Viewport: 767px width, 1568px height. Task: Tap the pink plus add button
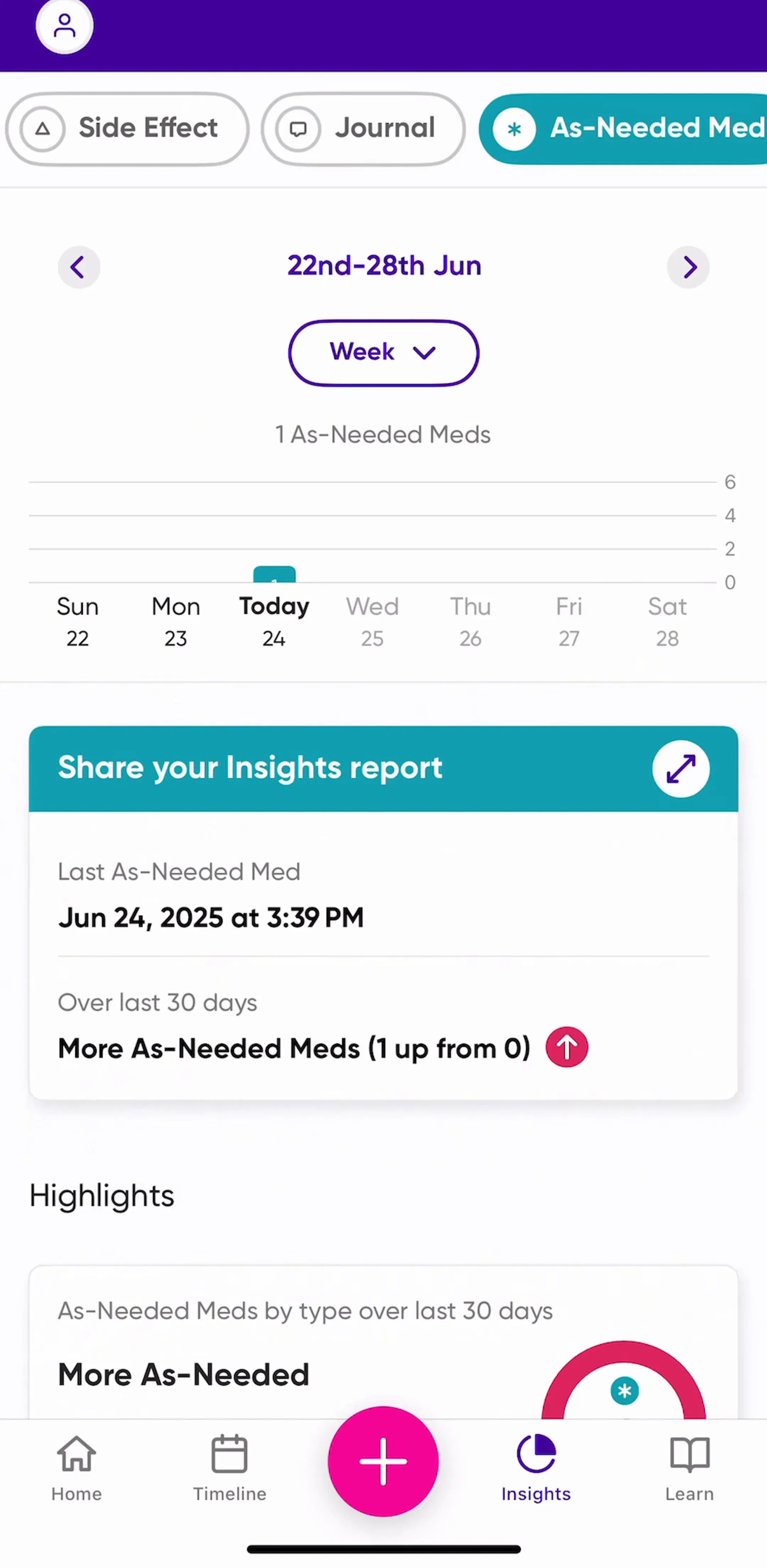pyautogui.click(x=383, y=1461)
